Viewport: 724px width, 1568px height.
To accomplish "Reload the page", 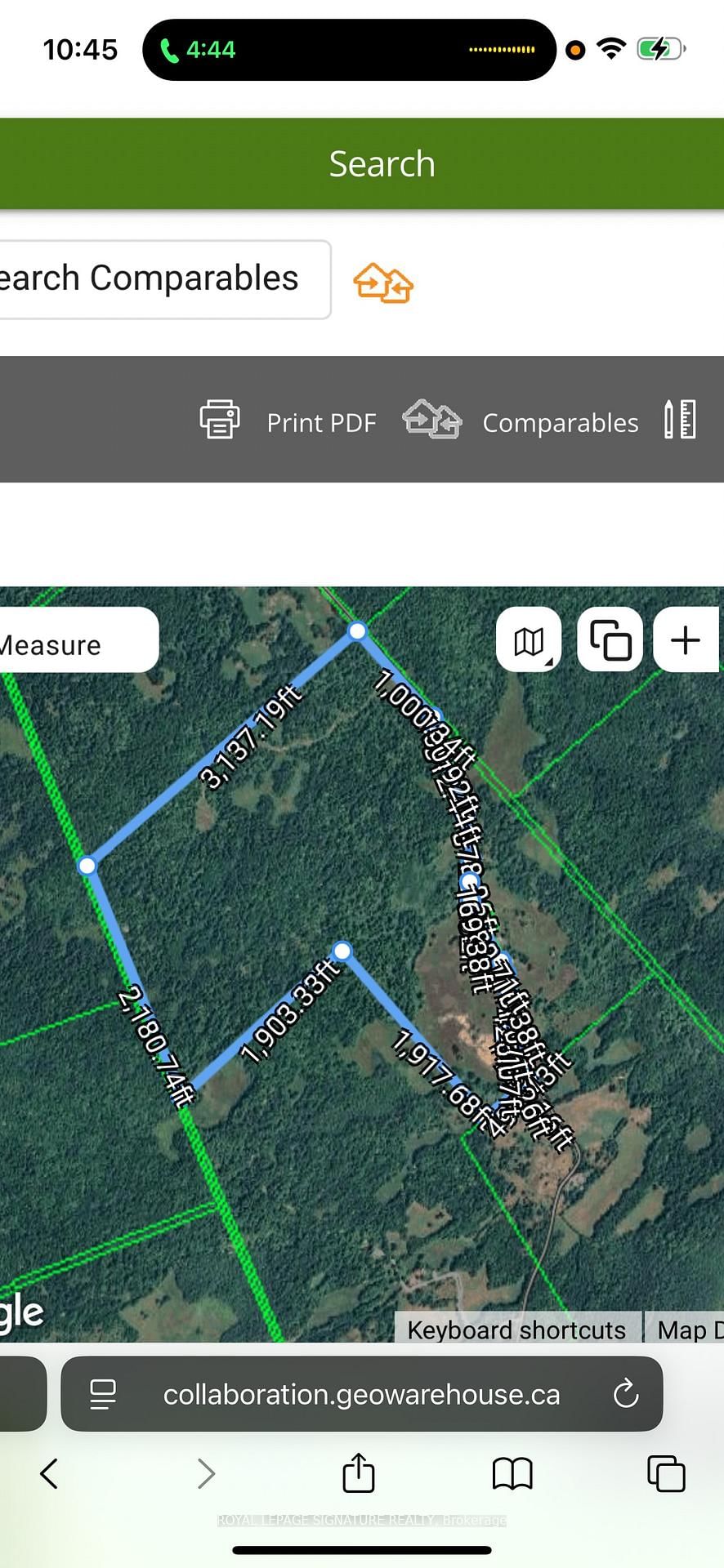I will tap(626, 1394).
